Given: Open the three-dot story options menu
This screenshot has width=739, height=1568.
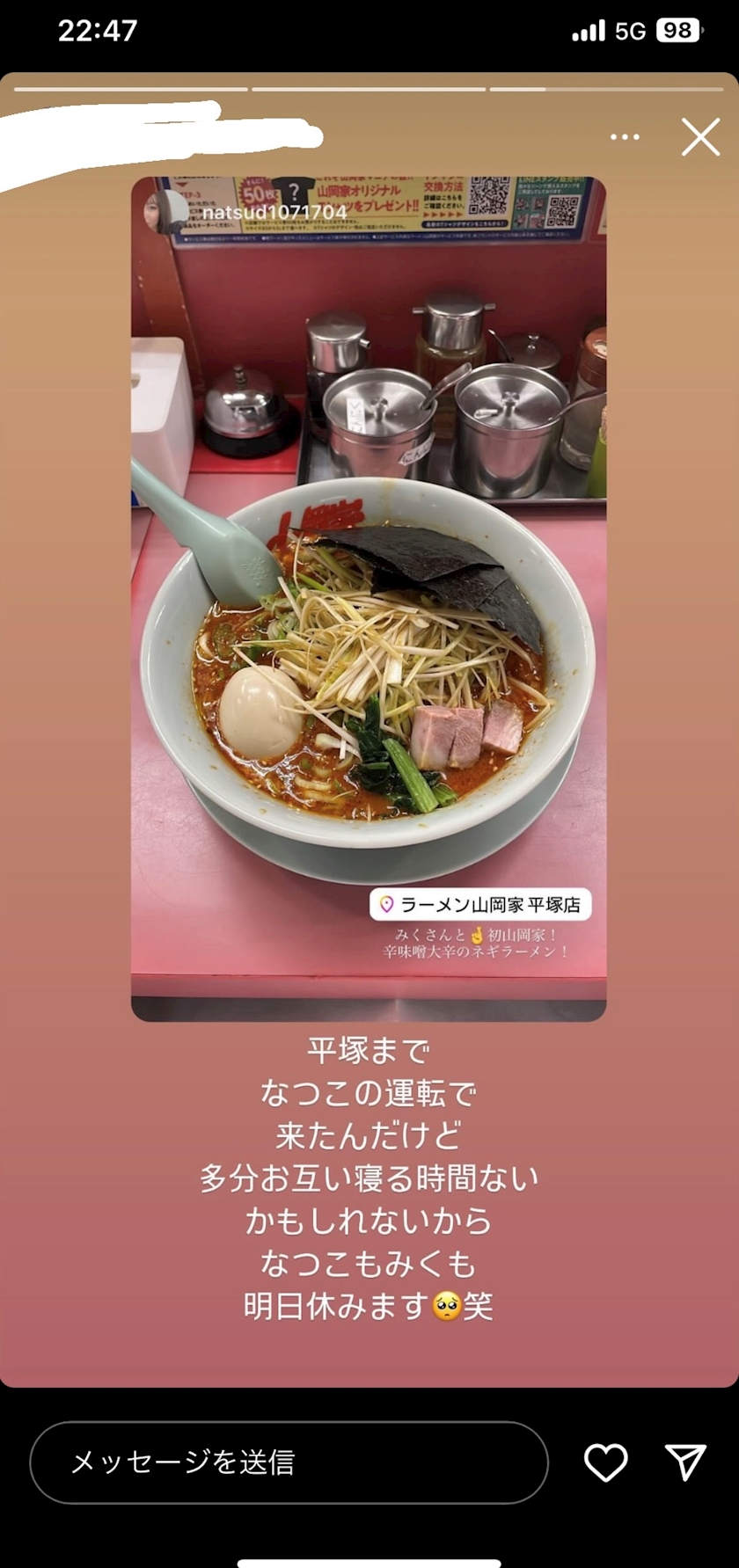Looking at the screenshot, I should (x=625, y=137).
